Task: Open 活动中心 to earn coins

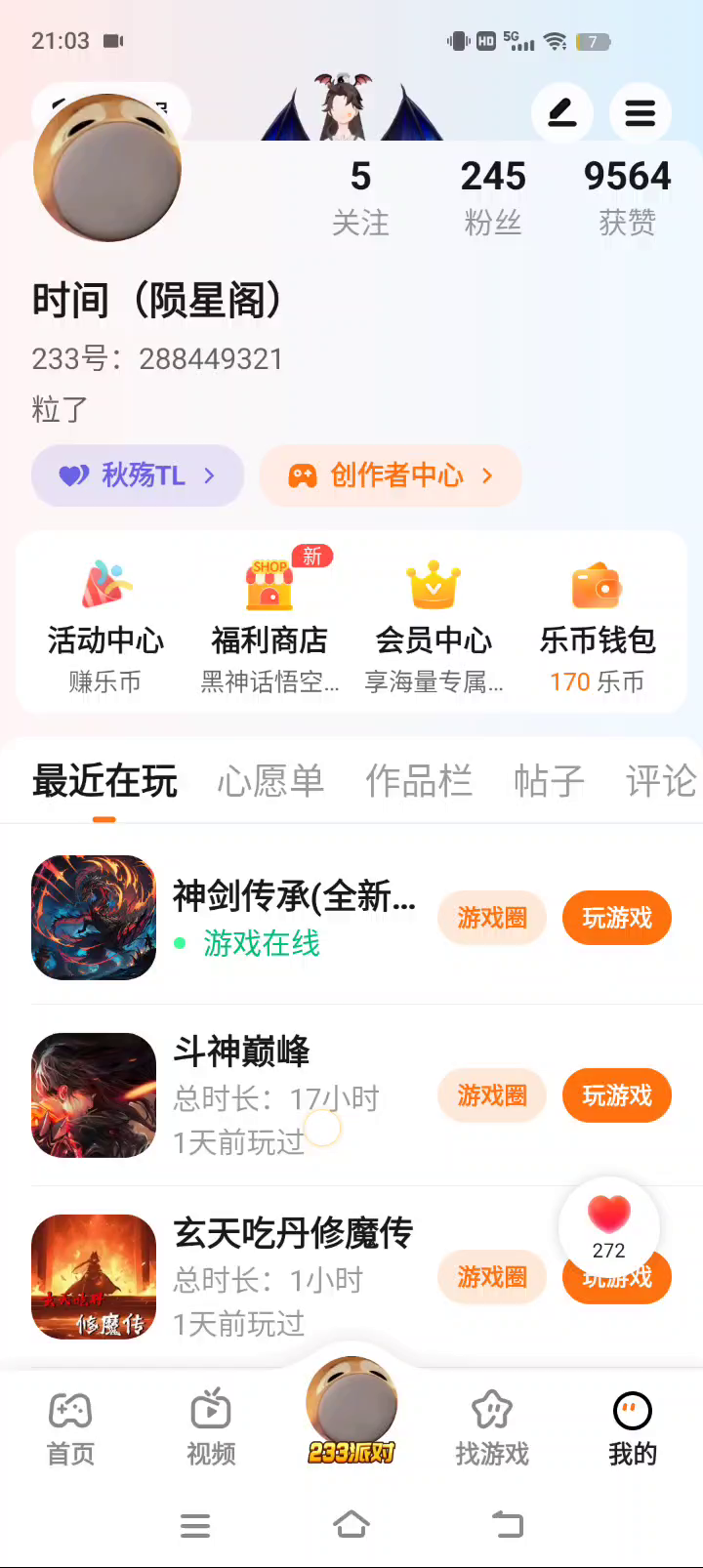Action: (x=105, y=626)
